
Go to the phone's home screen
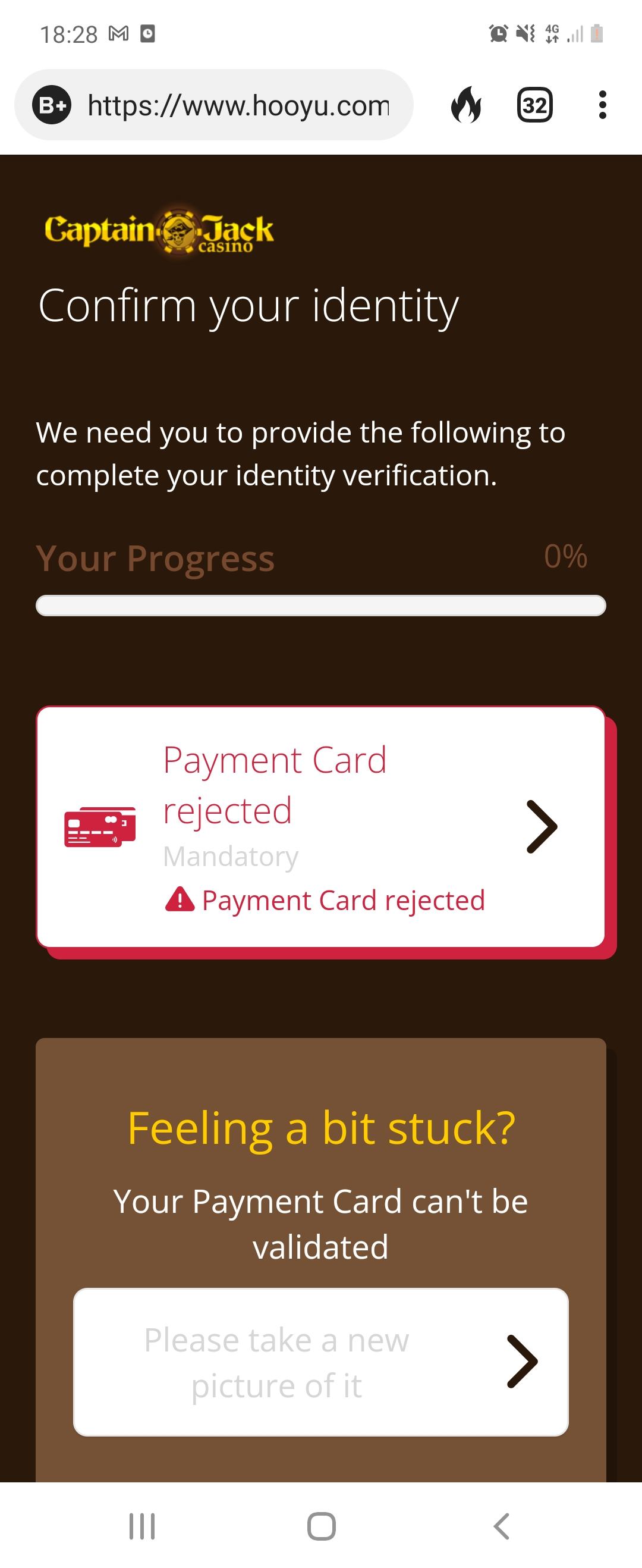322,1526
